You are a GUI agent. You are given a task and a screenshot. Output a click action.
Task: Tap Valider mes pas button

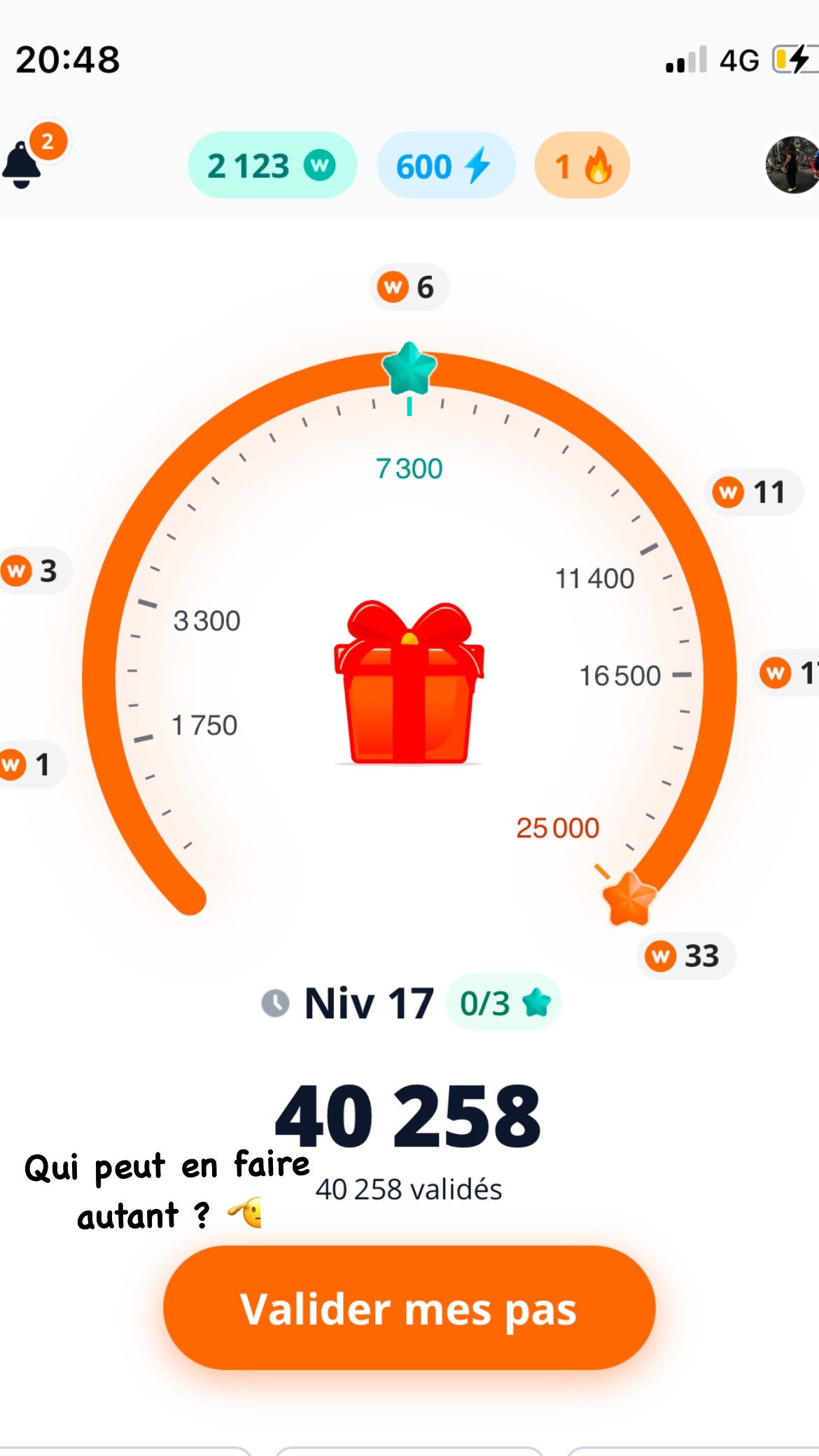pyautogui.click(x=409, y=1308)
